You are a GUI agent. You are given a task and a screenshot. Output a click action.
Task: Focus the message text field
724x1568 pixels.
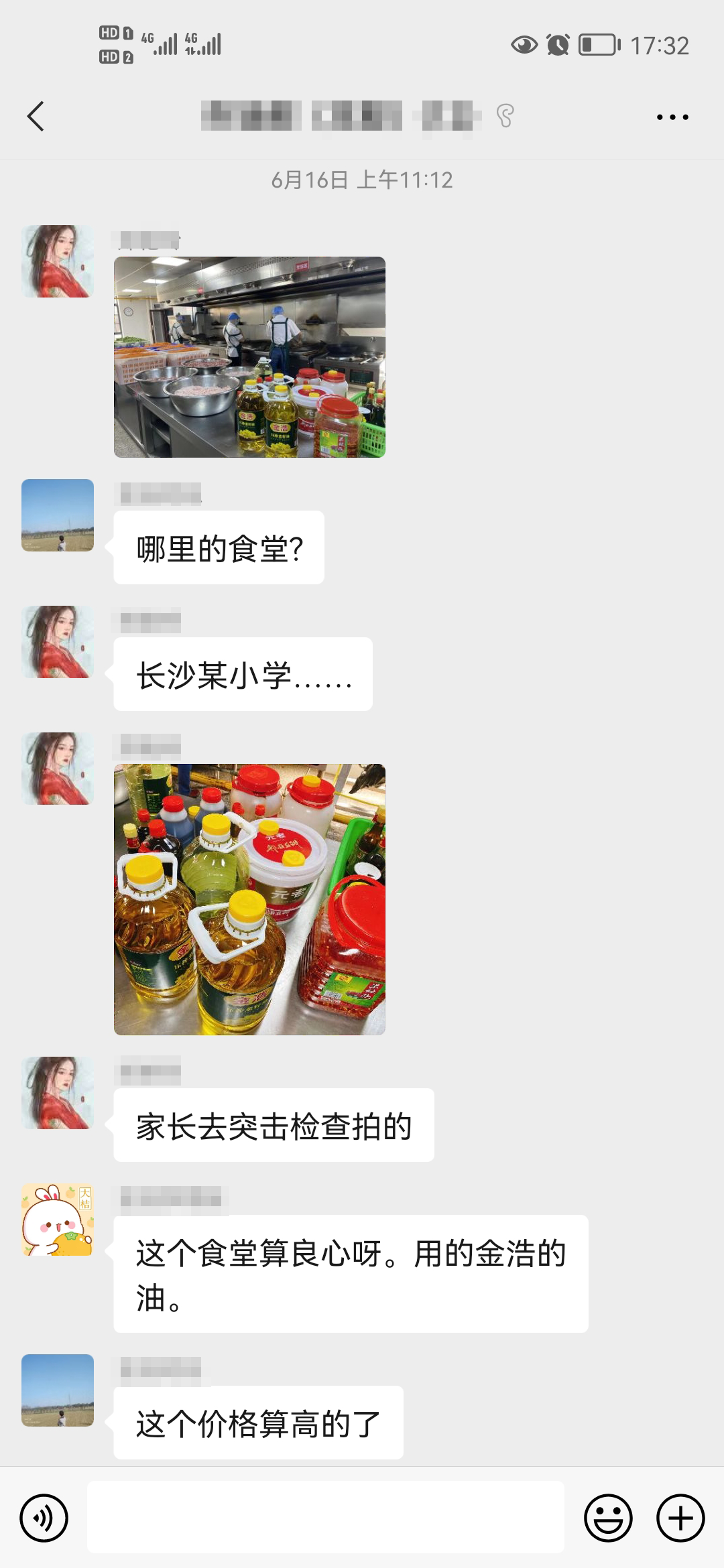point(326,1517)
